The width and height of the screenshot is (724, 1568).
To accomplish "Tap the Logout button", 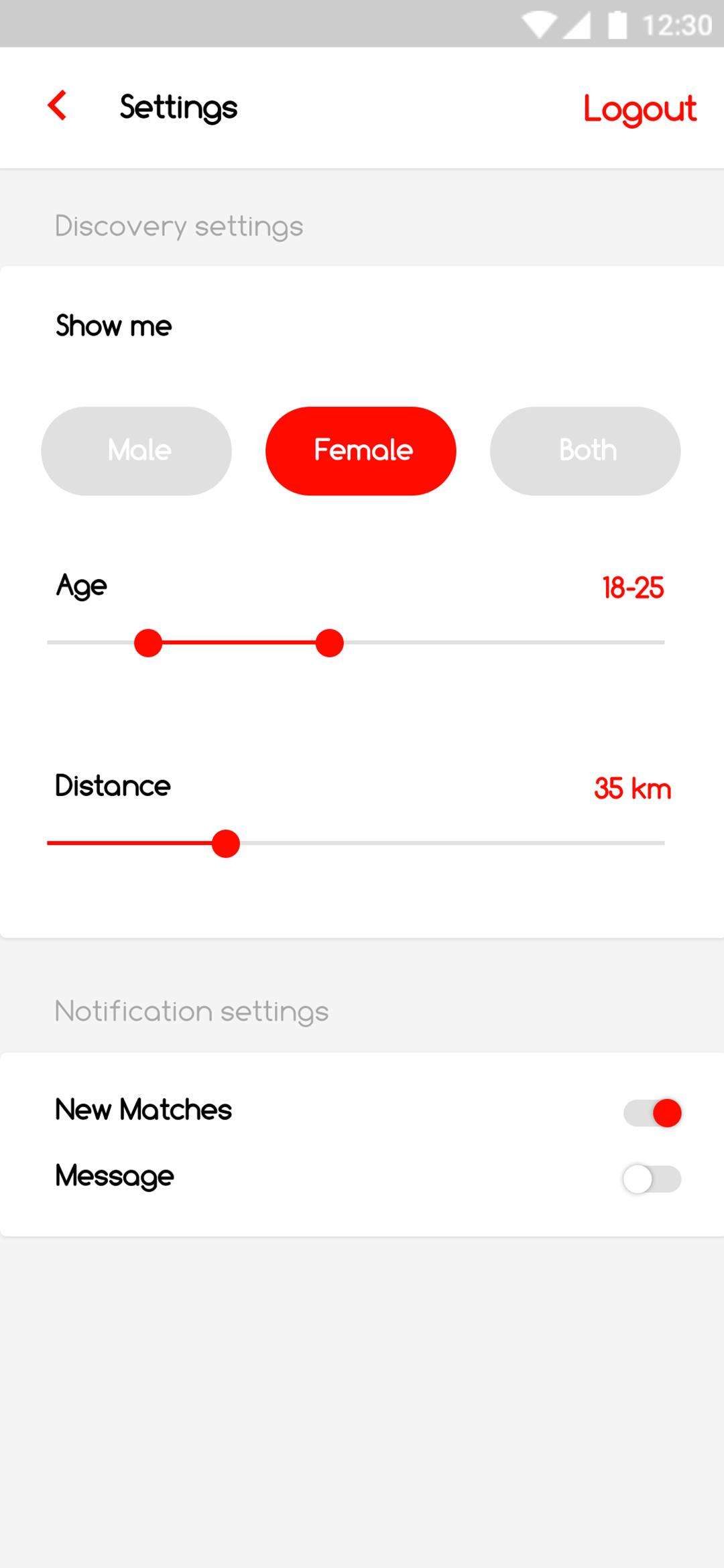I will [x=640, y=109].
